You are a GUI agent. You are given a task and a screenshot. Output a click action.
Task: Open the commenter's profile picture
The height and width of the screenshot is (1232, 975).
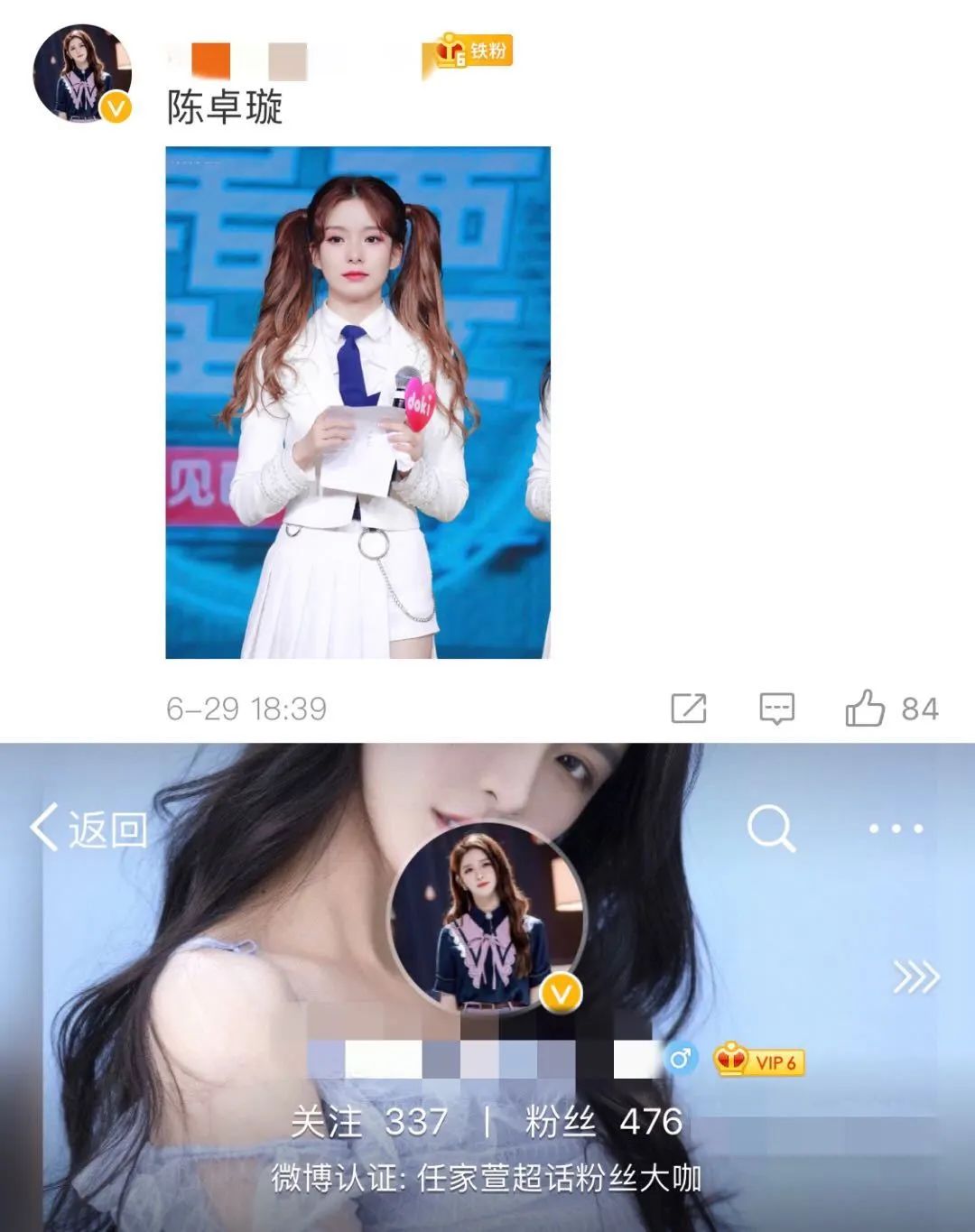[x=82, y=74]
